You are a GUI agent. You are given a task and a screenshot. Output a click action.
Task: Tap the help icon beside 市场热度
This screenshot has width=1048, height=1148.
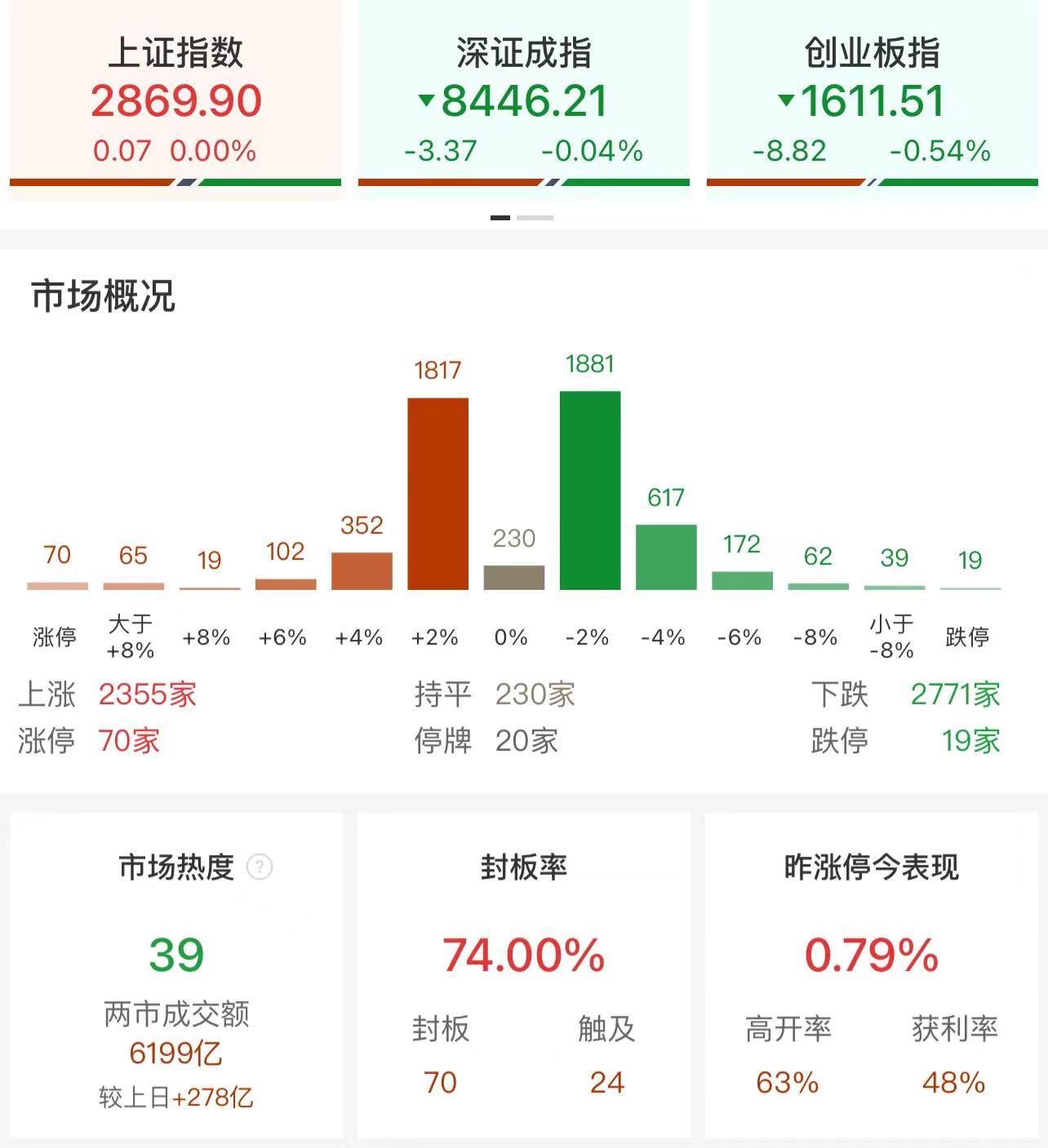[260, 867]
